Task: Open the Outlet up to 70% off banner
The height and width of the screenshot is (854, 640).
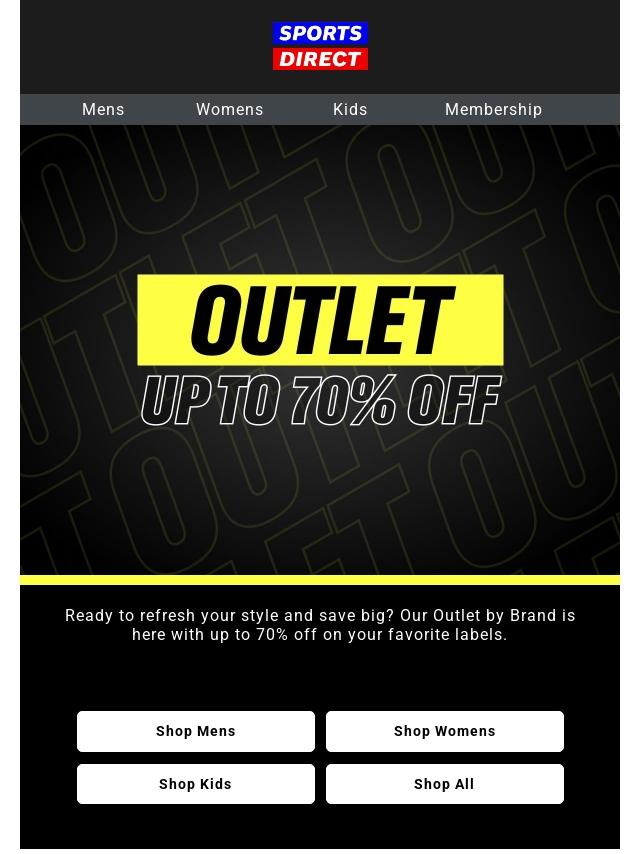Action: (320, 350)
